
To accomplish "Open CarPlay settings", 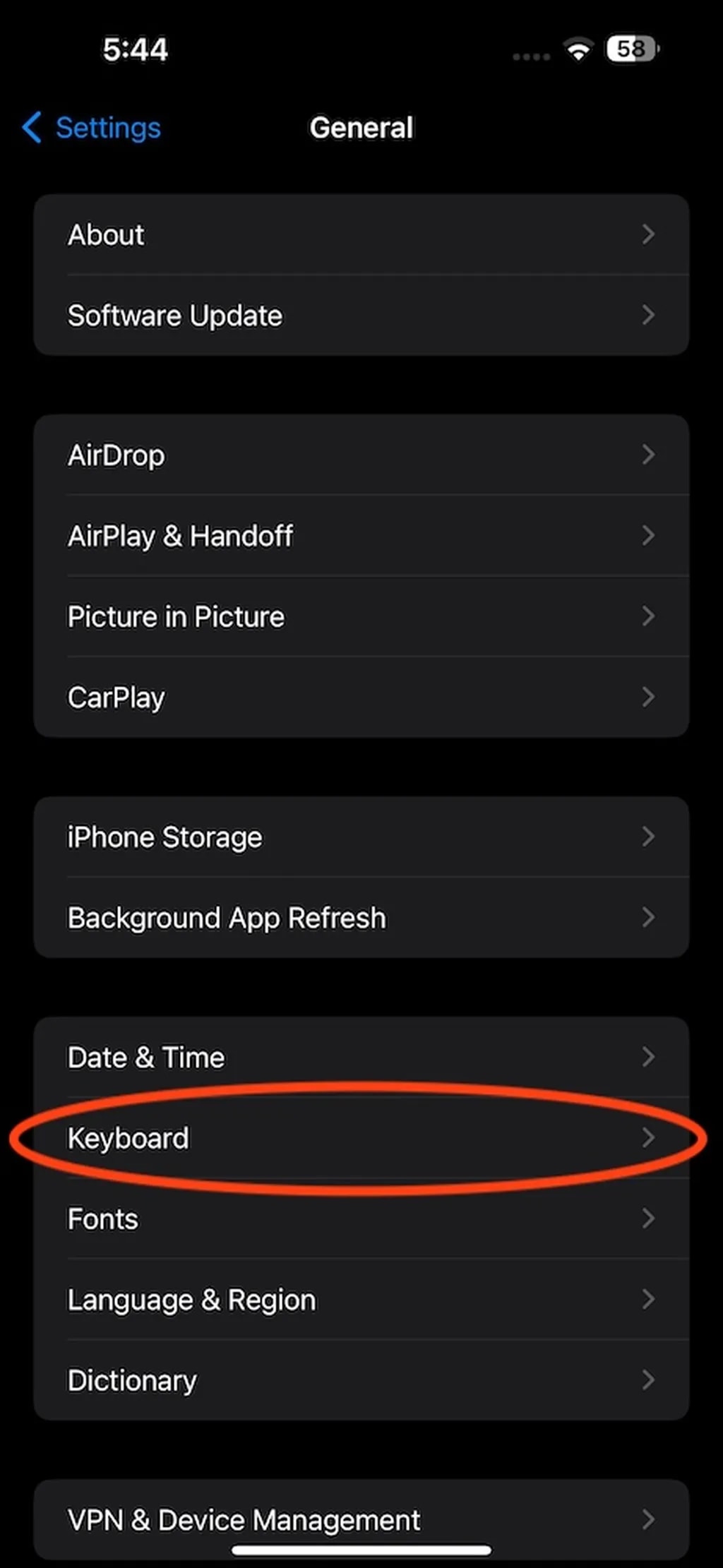I will click(x=360, y=698).
